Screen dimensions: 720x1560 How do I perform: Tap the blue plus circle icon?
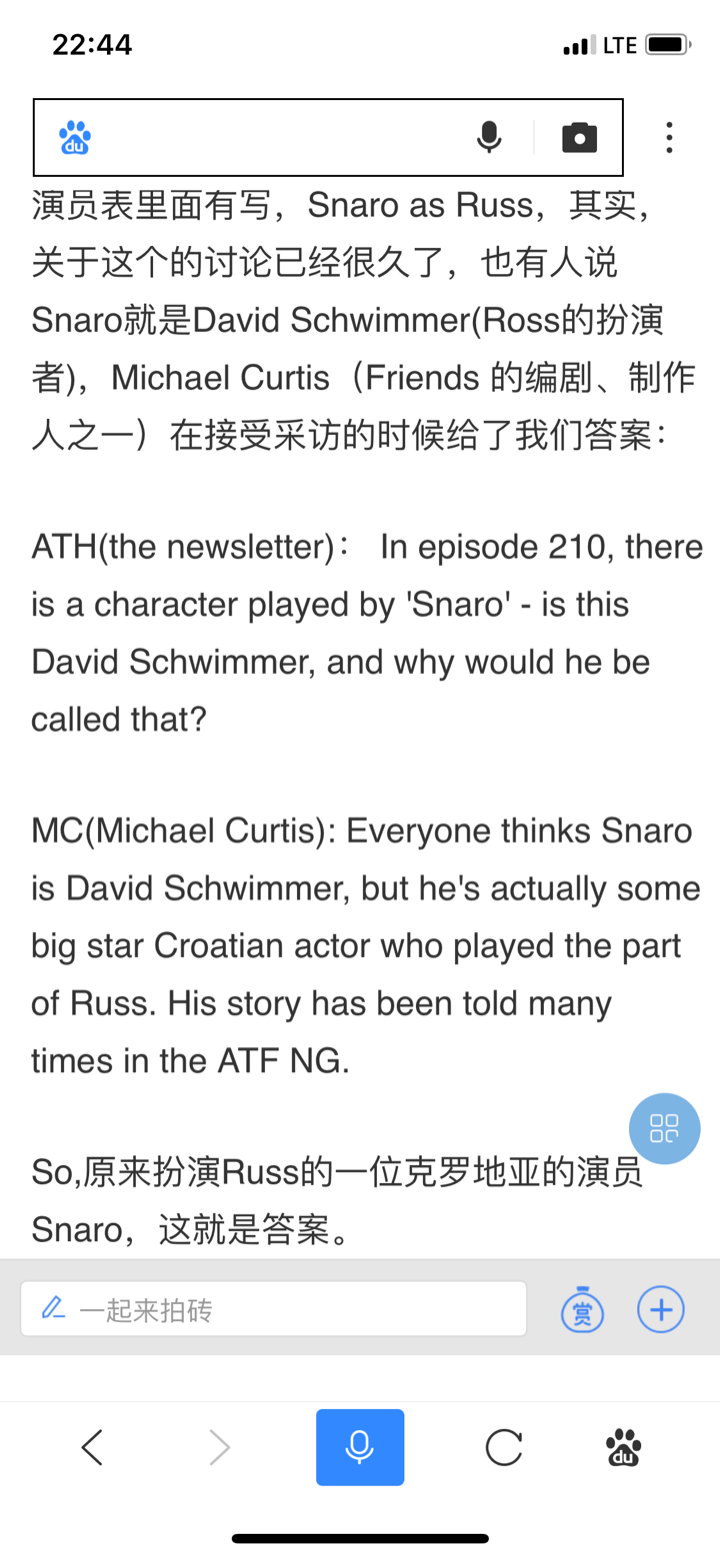point(661,1308)
